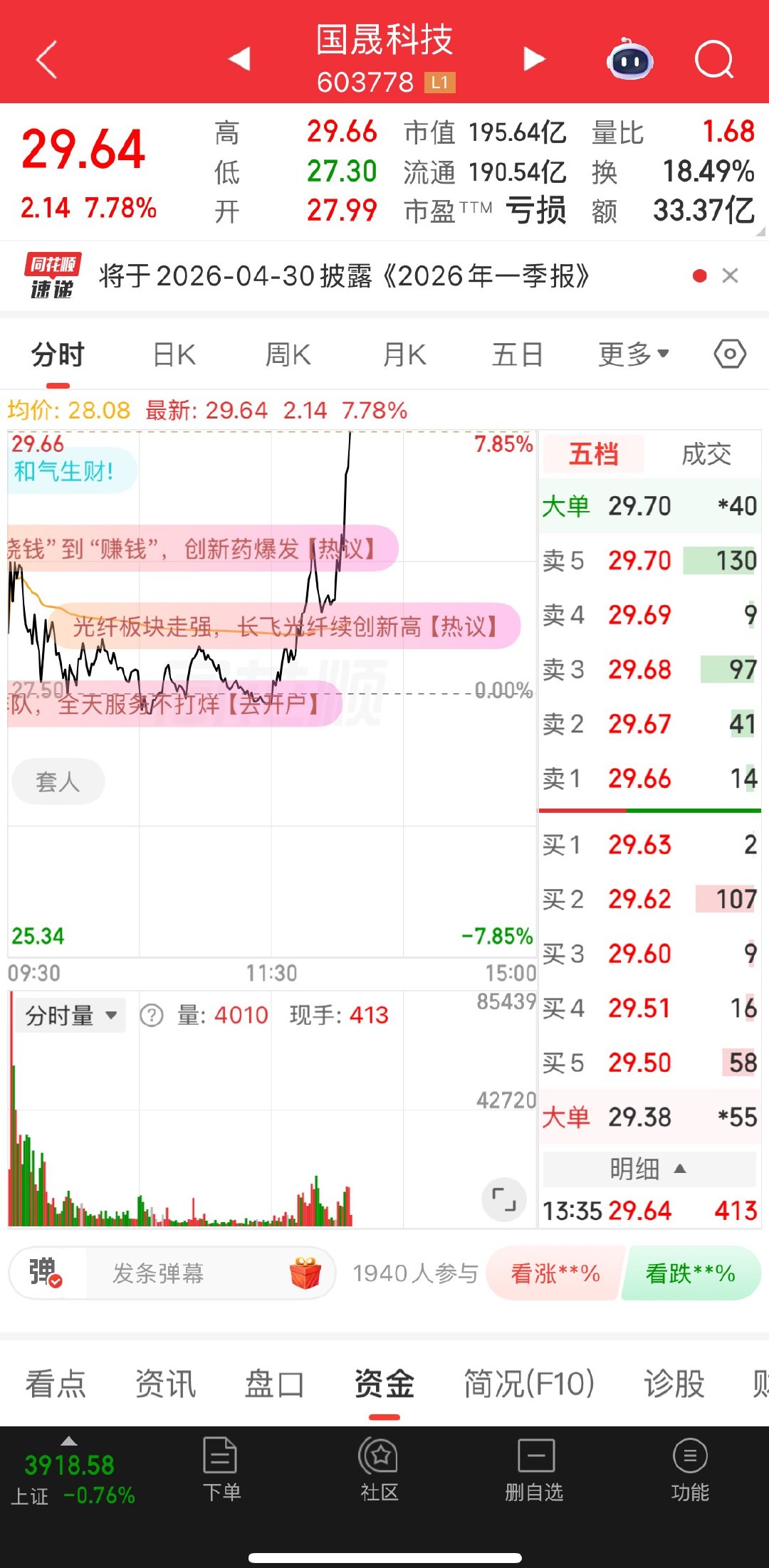Collapse the 明细 transaction detail panel
Image resolution: width=769 pixels, height=1568 pixels.
click(x=647, y=1168)
